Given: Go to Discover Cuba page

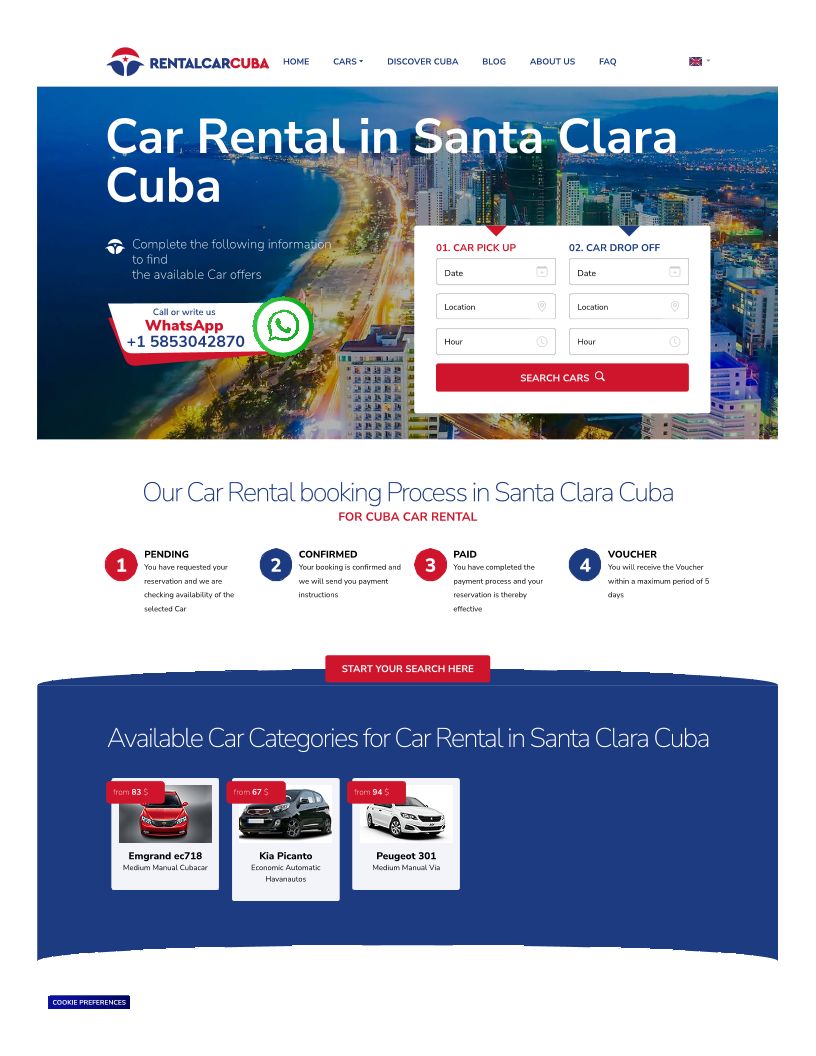Looking at the screenshot, I should [x=422, y=61].
